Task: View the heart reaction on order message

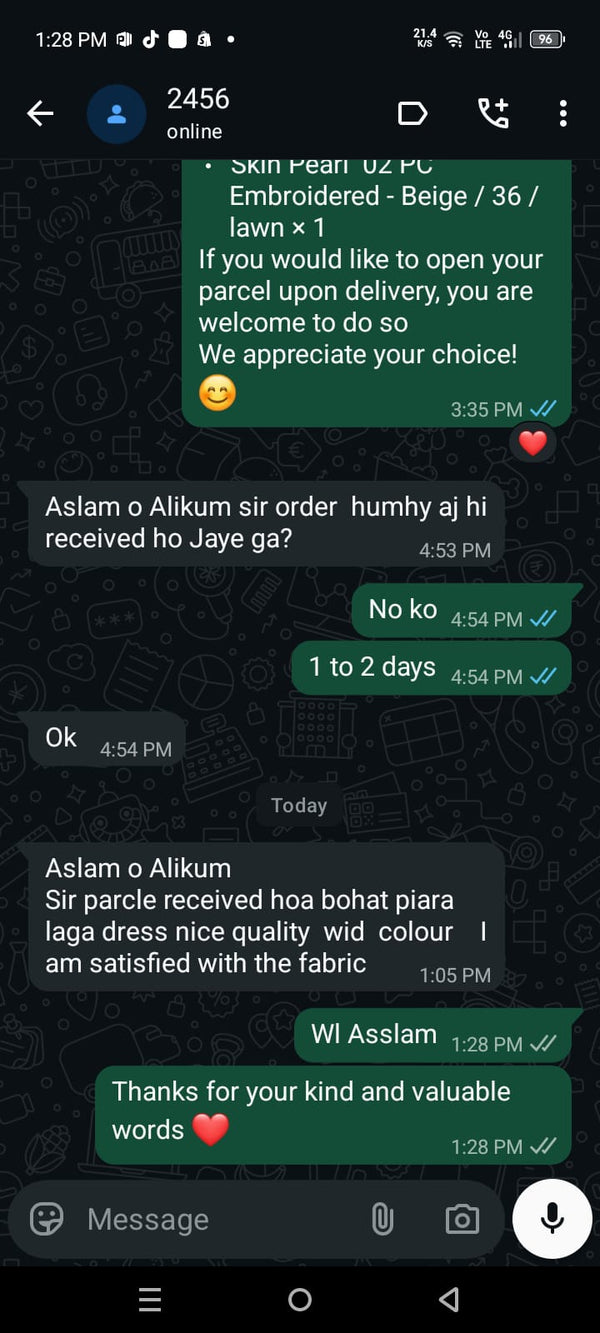Action: pos(532,442)
